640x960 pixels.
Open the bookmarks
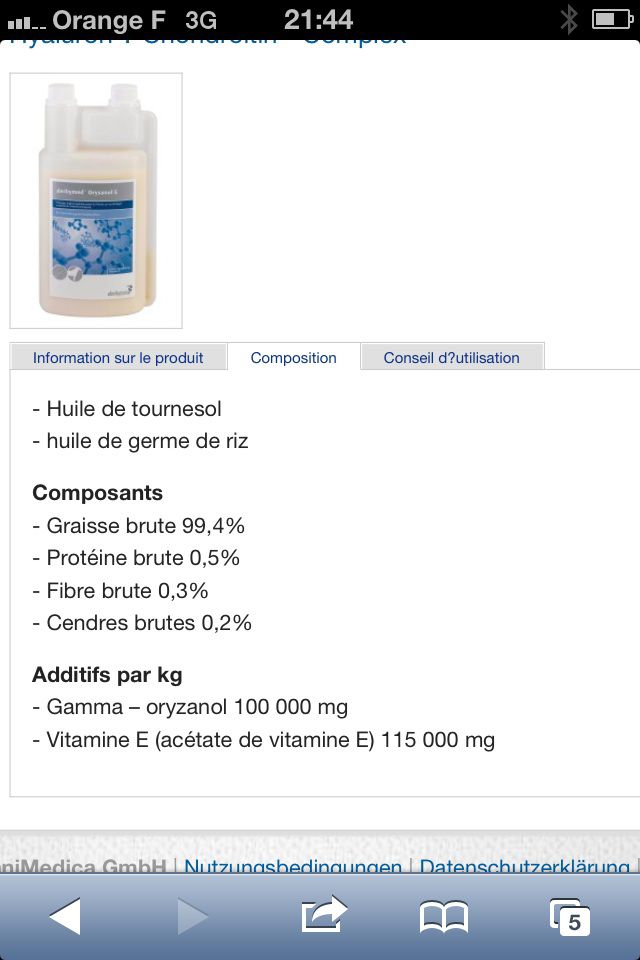click(x=444, y=915)
